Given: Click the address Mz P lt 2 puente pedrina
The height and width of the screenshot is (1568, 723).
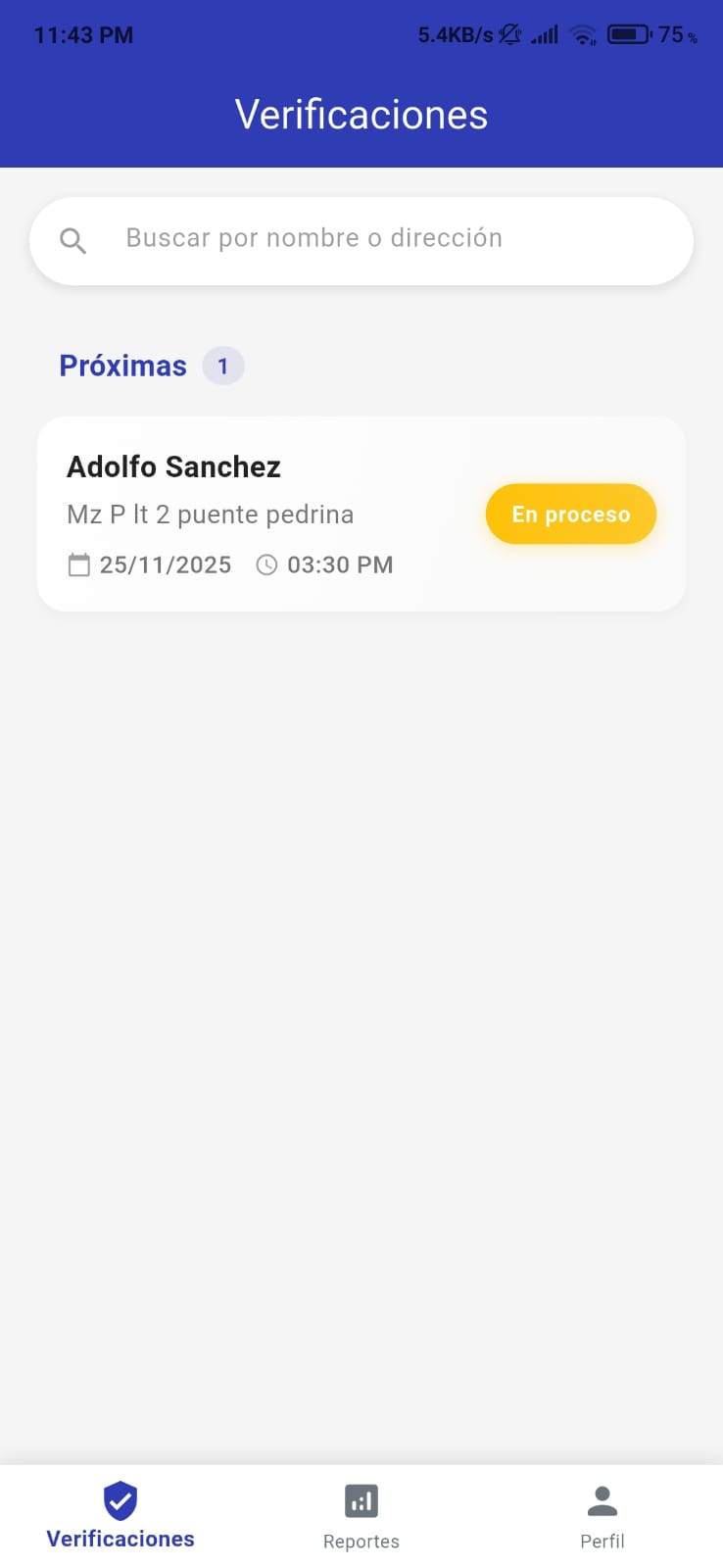Looking at the screenshot, I should [x=210, y=514].
